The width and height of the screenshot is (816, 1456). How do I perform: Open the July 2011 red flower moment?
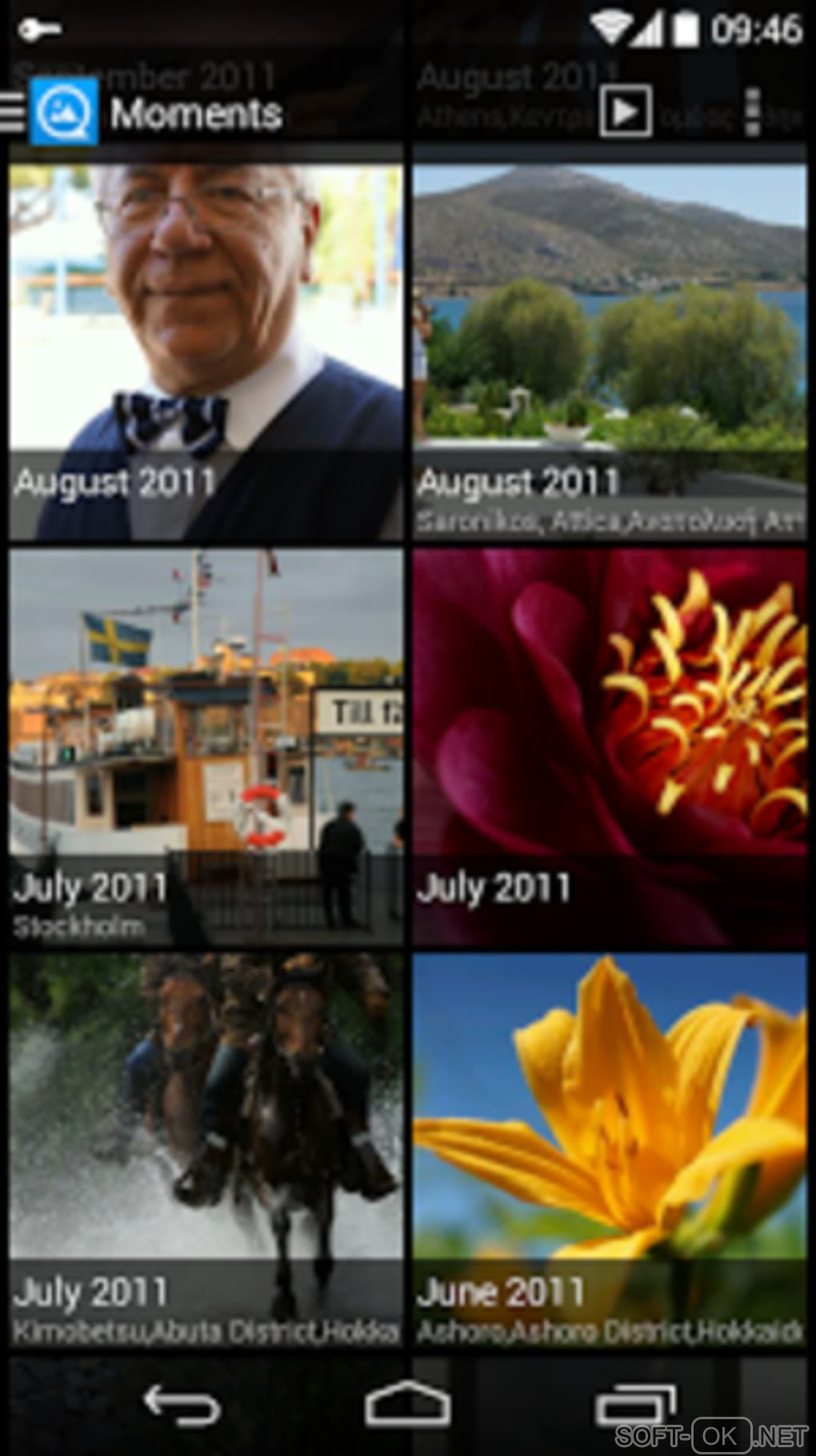(x=610, y=744)
